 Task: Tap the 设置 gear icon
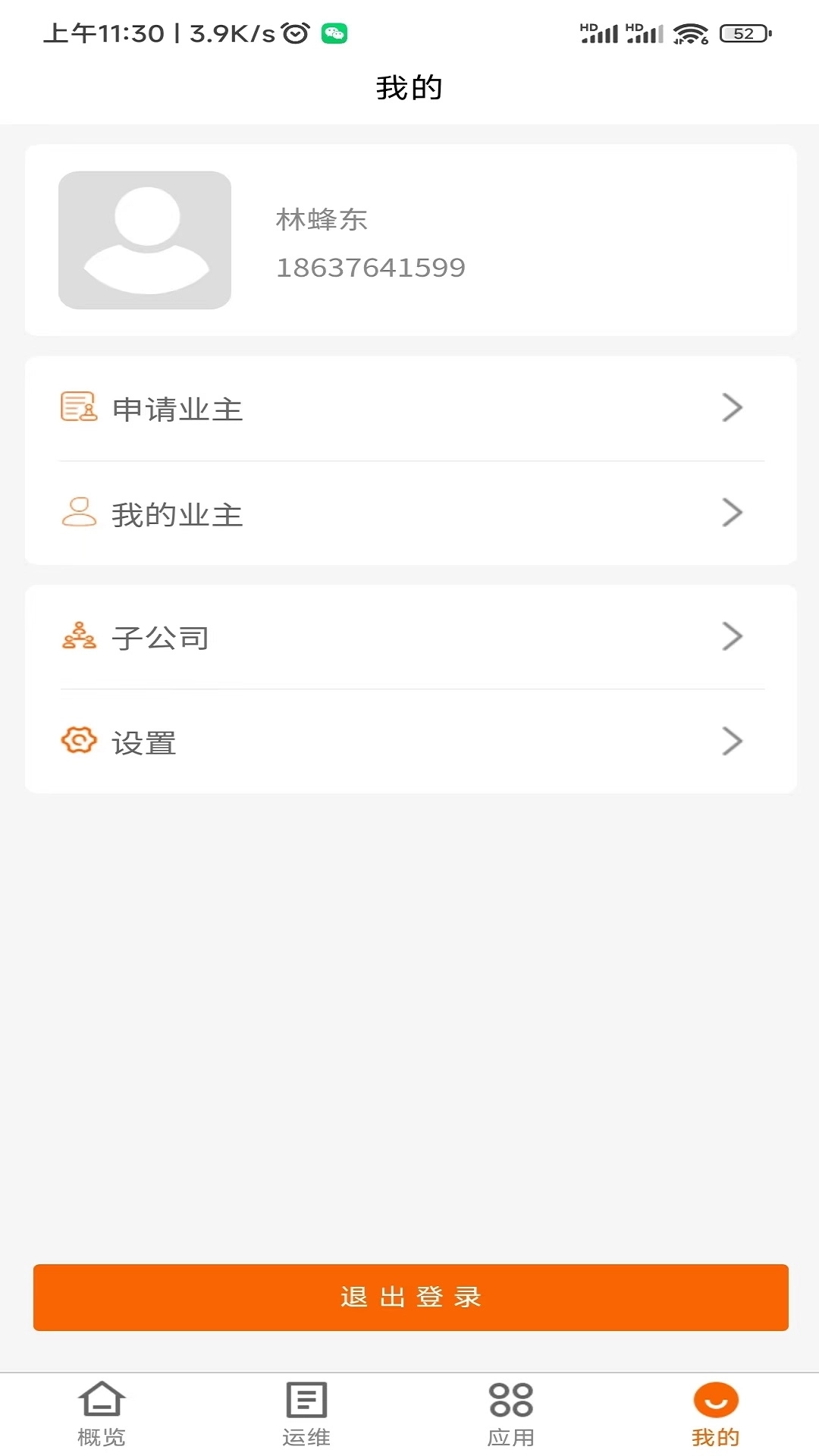pos(79,740)
